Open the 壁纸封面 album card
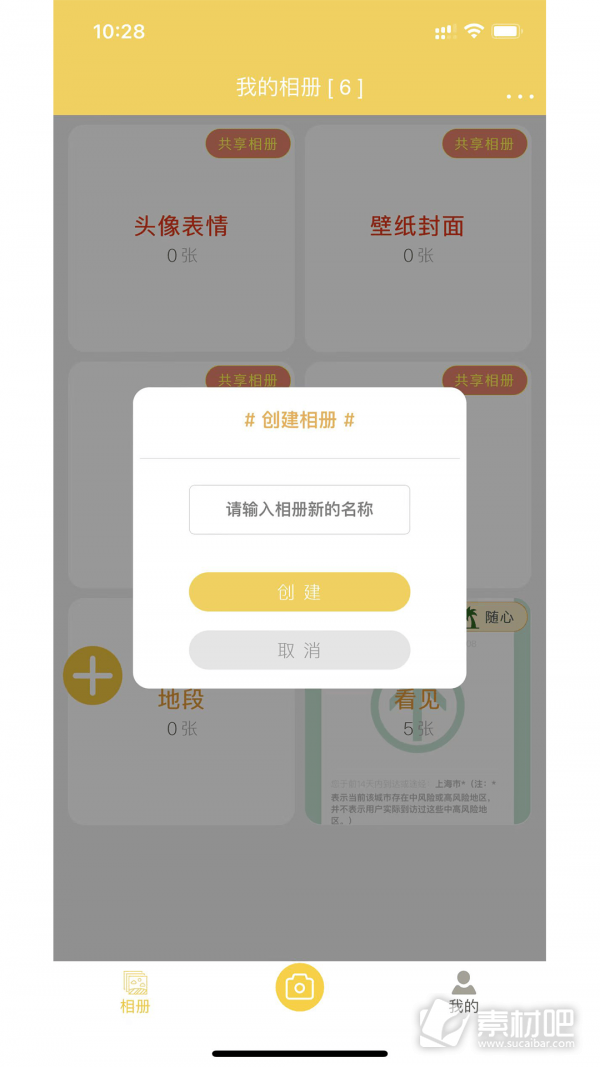The height and width of the screenshot is (1067, 600). coord(417,238)
